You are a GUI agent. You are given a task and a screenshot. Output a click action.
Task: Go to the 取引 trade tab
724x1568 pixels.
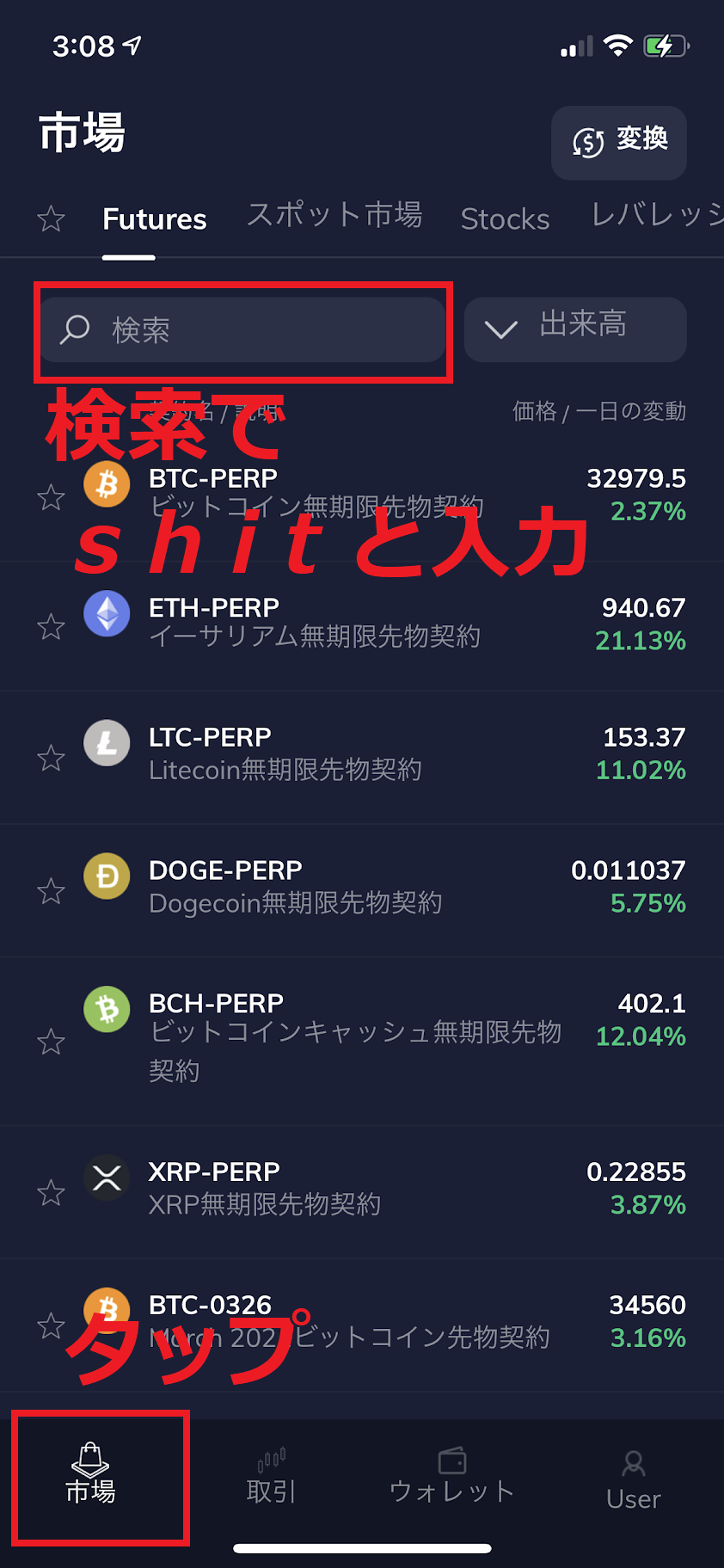(271, 1477)
